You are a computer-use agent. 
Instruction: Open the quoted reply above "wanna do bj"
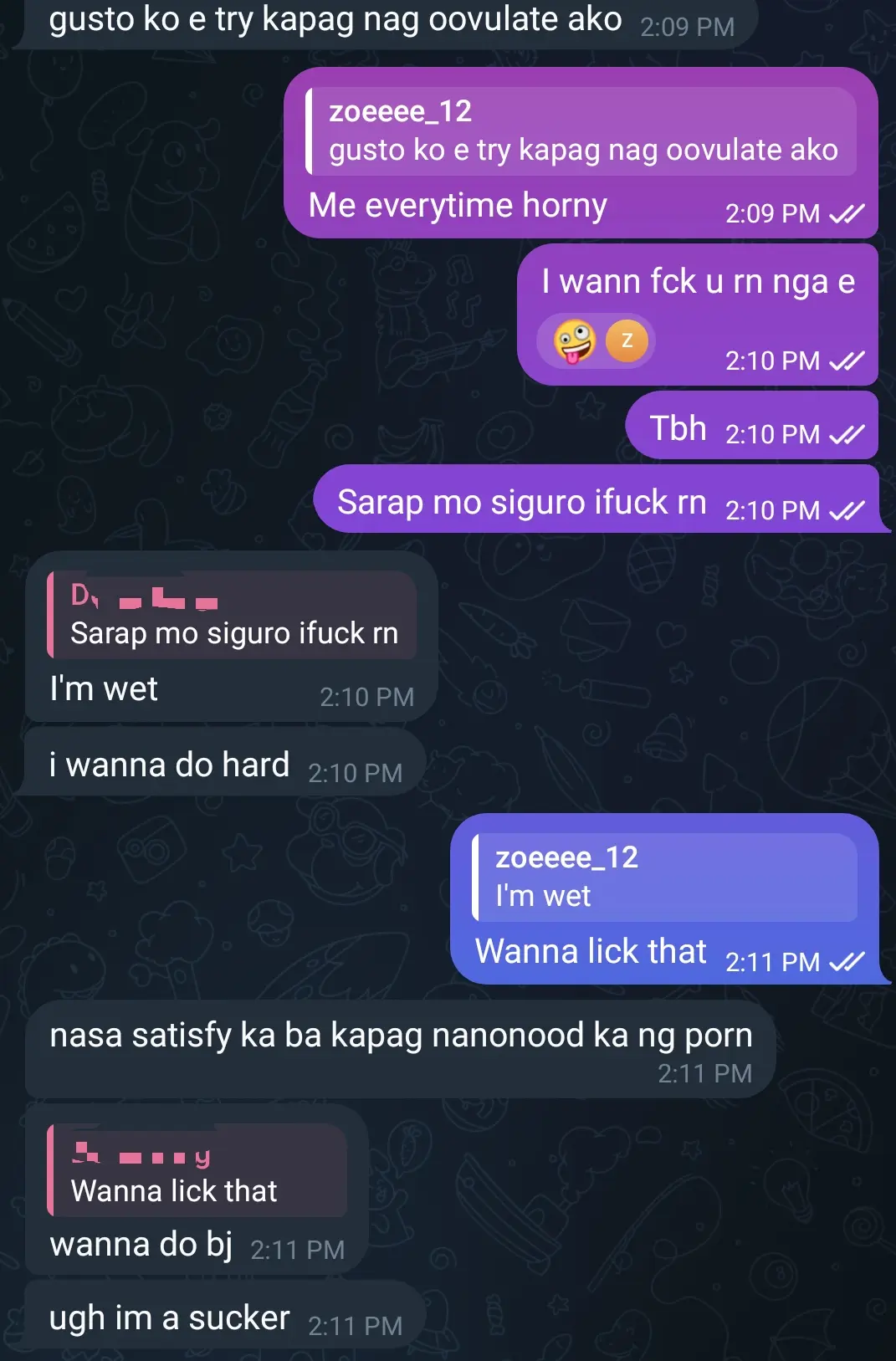tap(197, 1170)
